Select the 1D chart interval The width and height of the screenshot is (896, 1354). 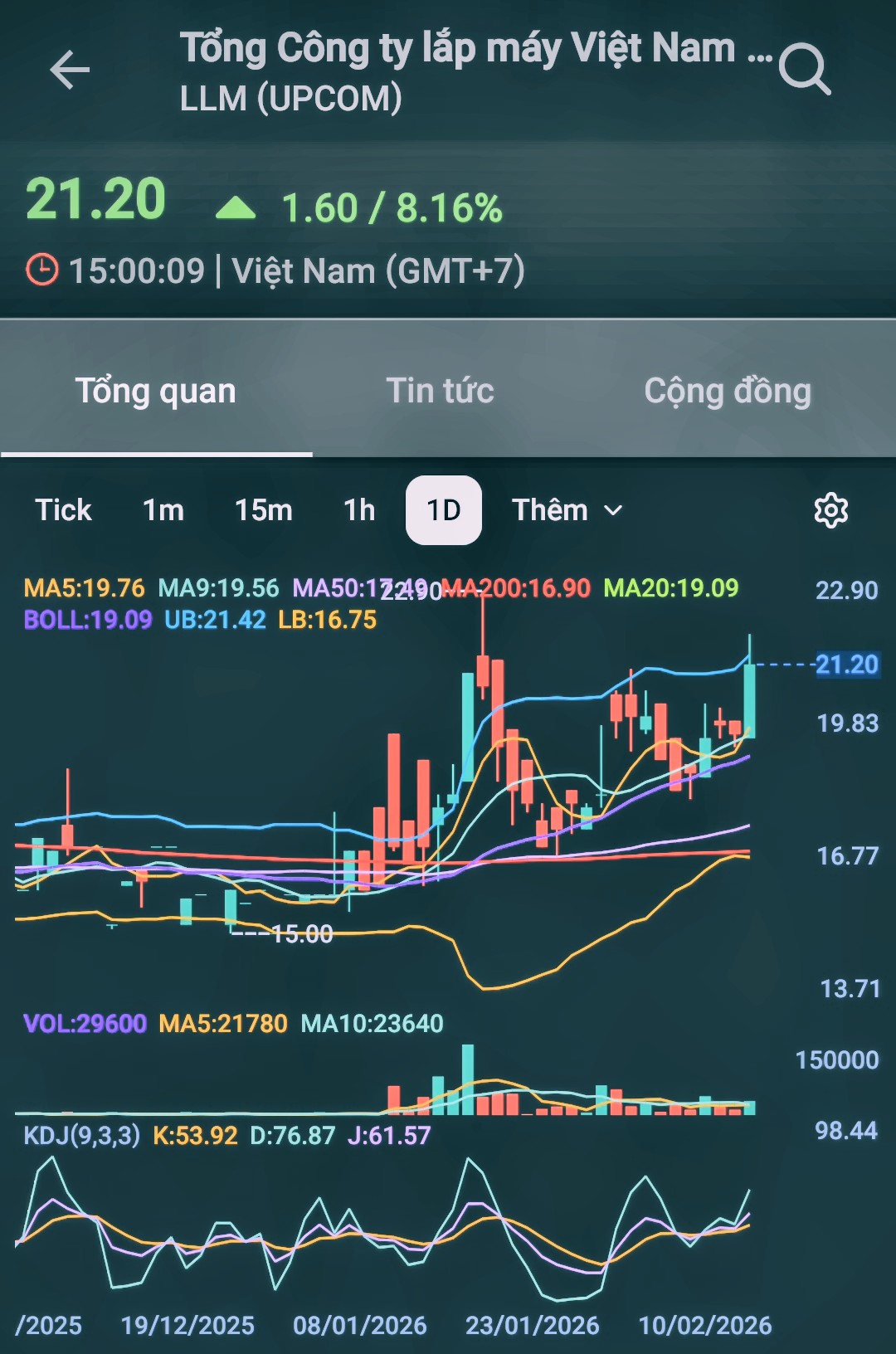pyautogui.click(x=443, y=510)
